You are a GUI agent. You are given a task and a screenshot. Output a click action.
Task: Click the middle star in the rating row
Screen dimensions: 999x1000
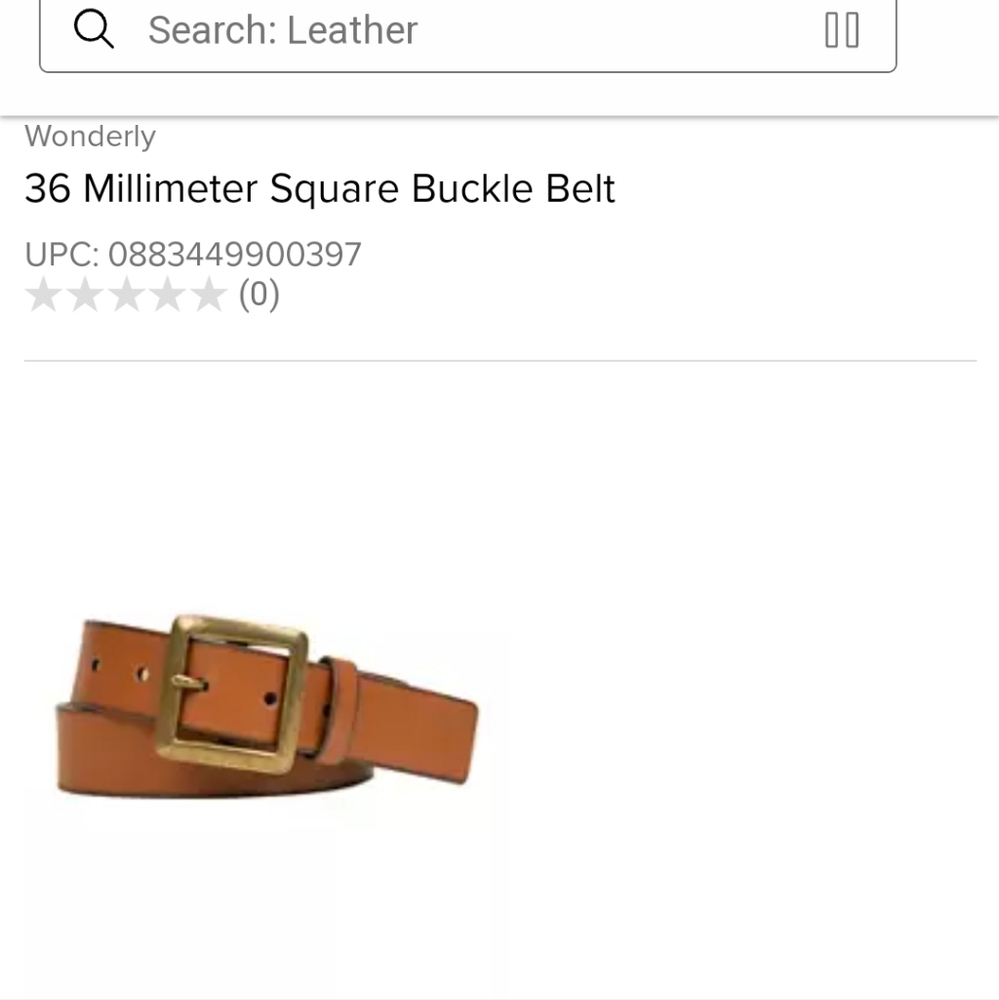(x=129, y=296)
